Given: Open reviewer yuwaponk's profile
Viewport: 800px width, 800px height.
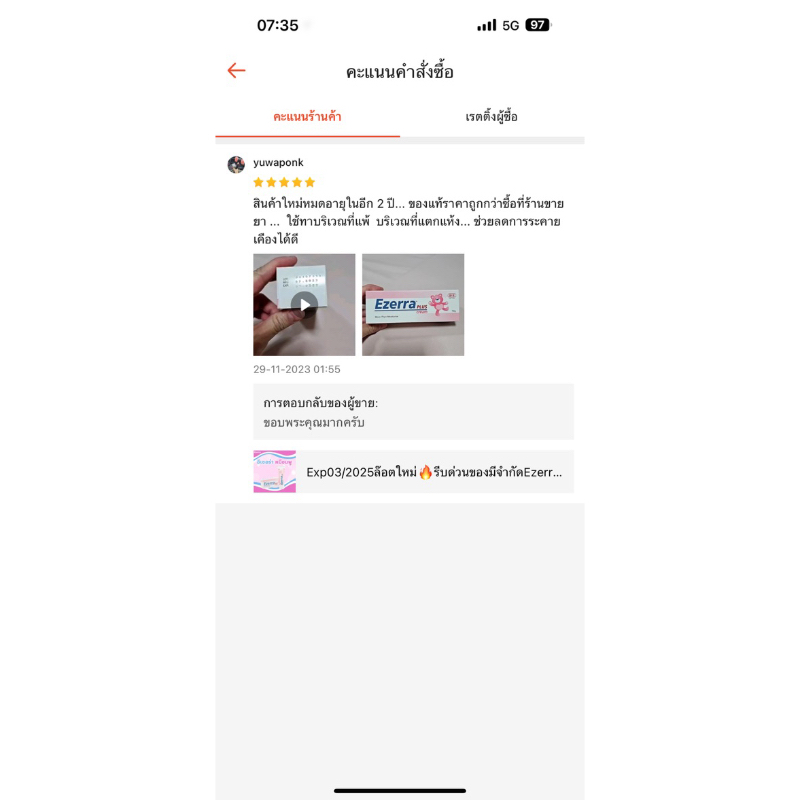Looking at the screenshot, I should [277, 163].
